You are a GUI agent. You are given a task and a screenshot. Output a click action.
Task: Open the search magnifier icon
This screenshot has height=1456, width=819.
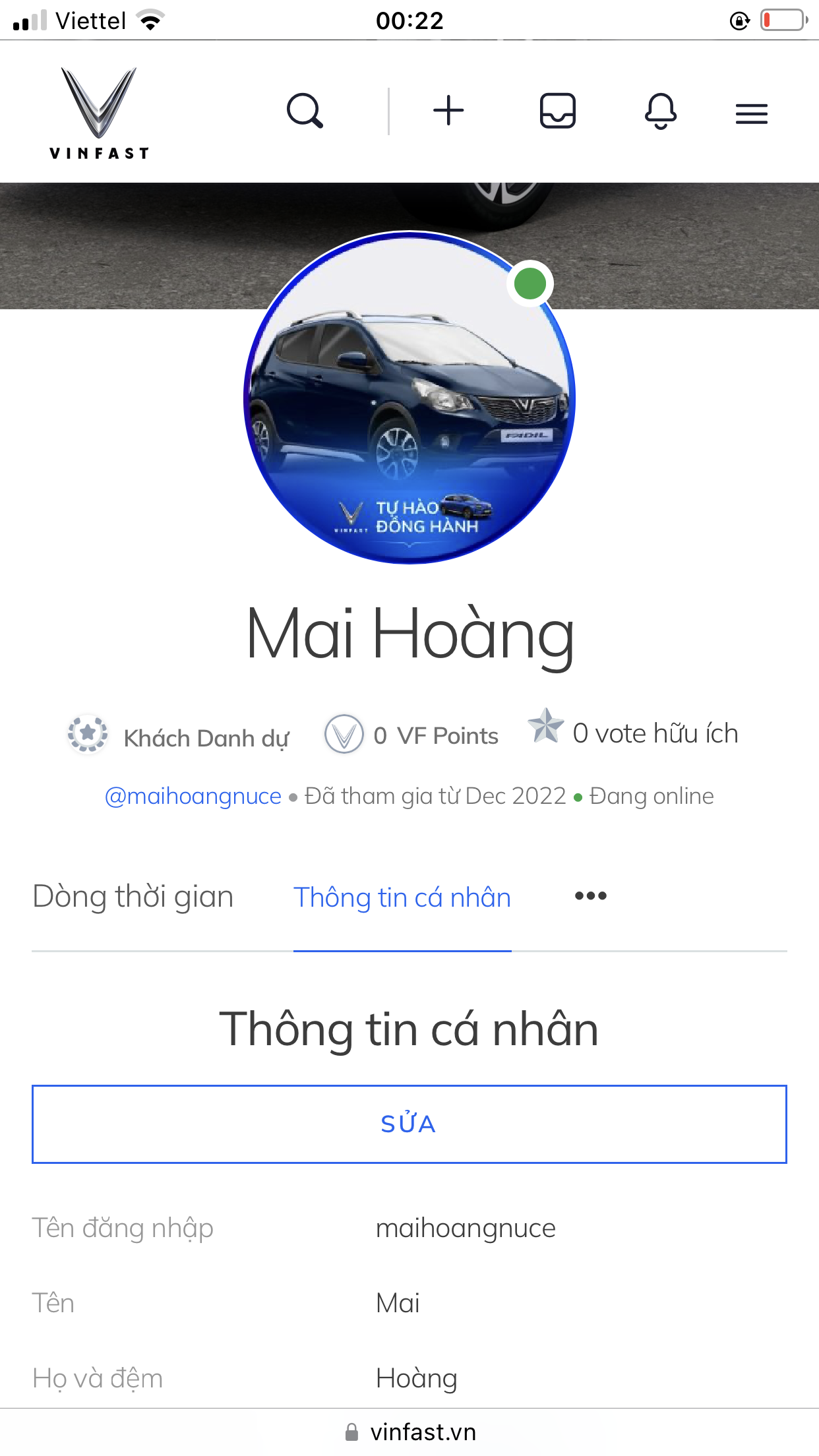click(x=305, y=111)
